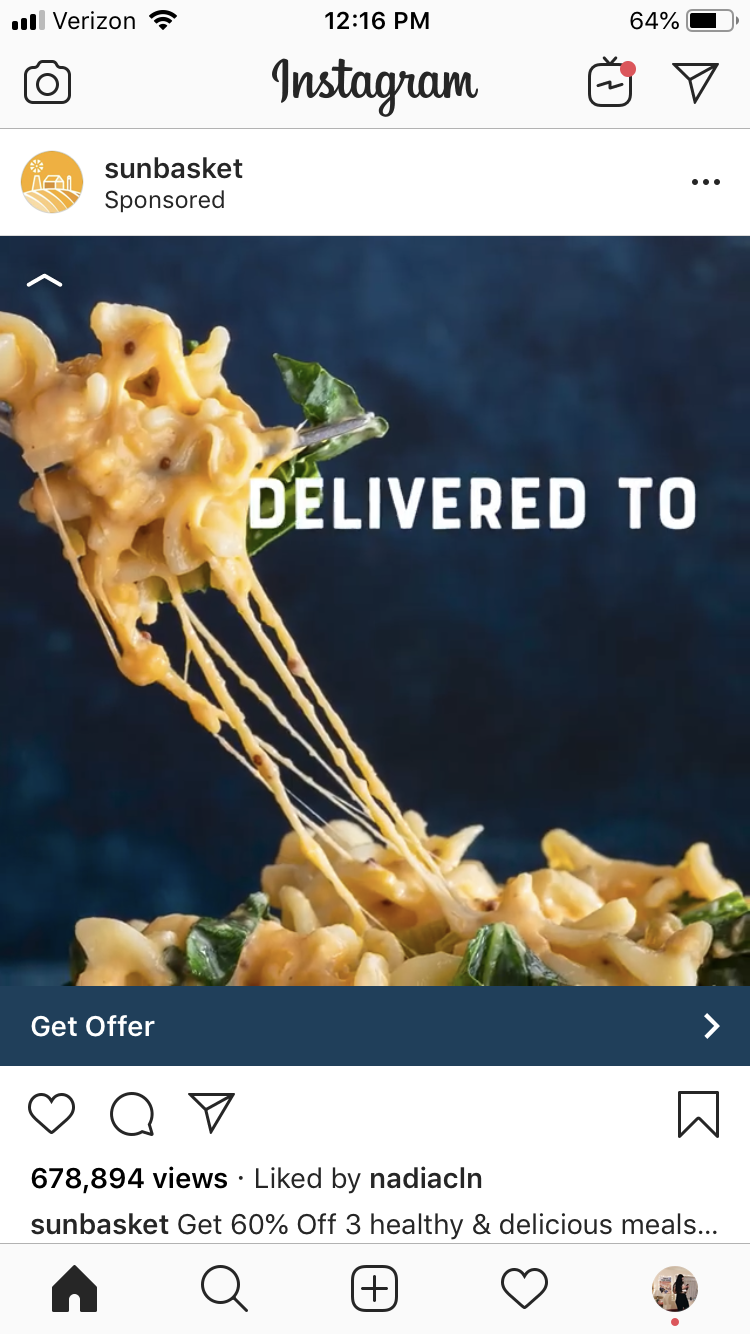Like the sunbasket post
Screen dimensions: 750x1334
click(51, 1113)
